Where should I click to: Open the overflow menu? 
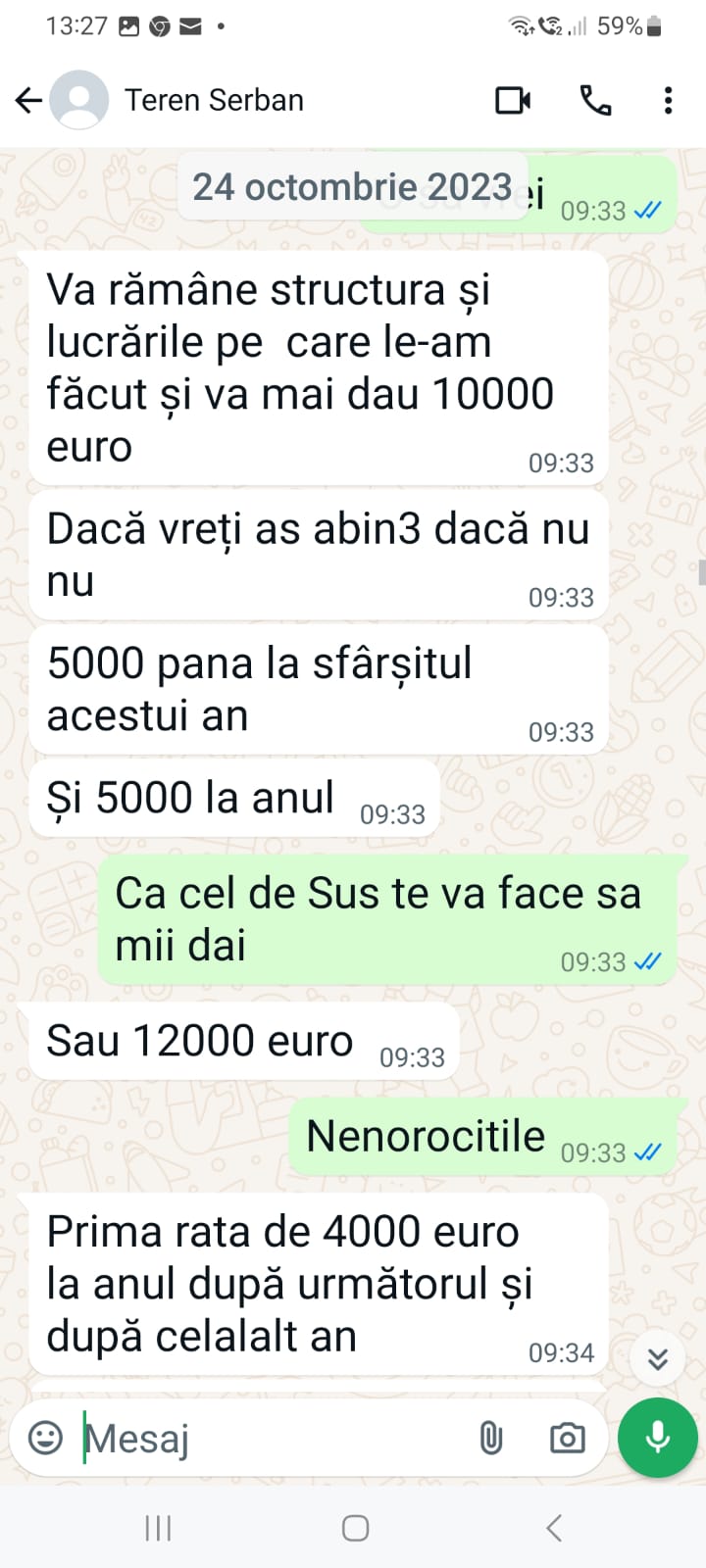pyautogui.click(x=668, y=100)
